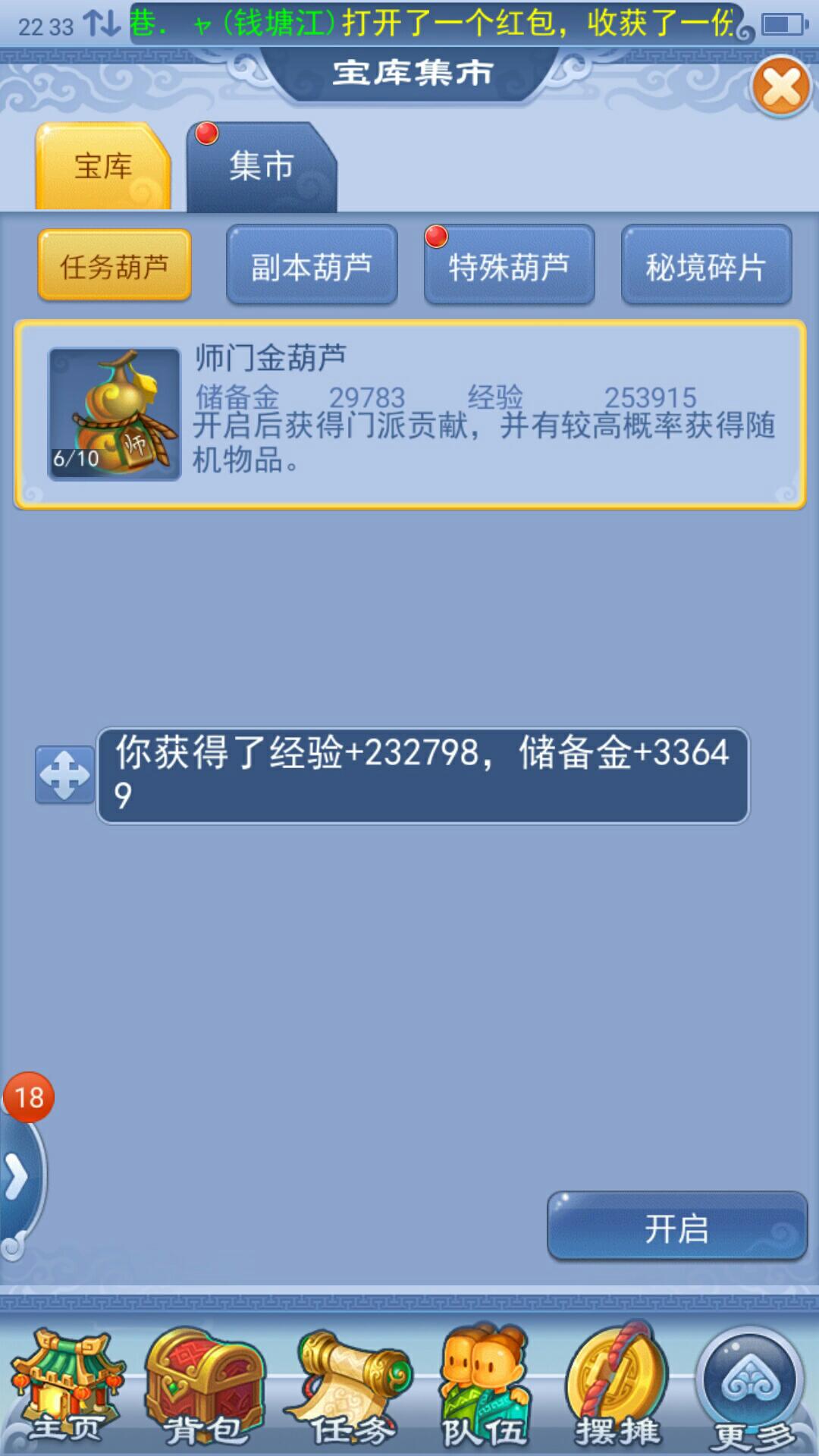This screenshot has width=819, height=1456.
Task: Select the 副本葫芦 category
Action: point(312,266)
